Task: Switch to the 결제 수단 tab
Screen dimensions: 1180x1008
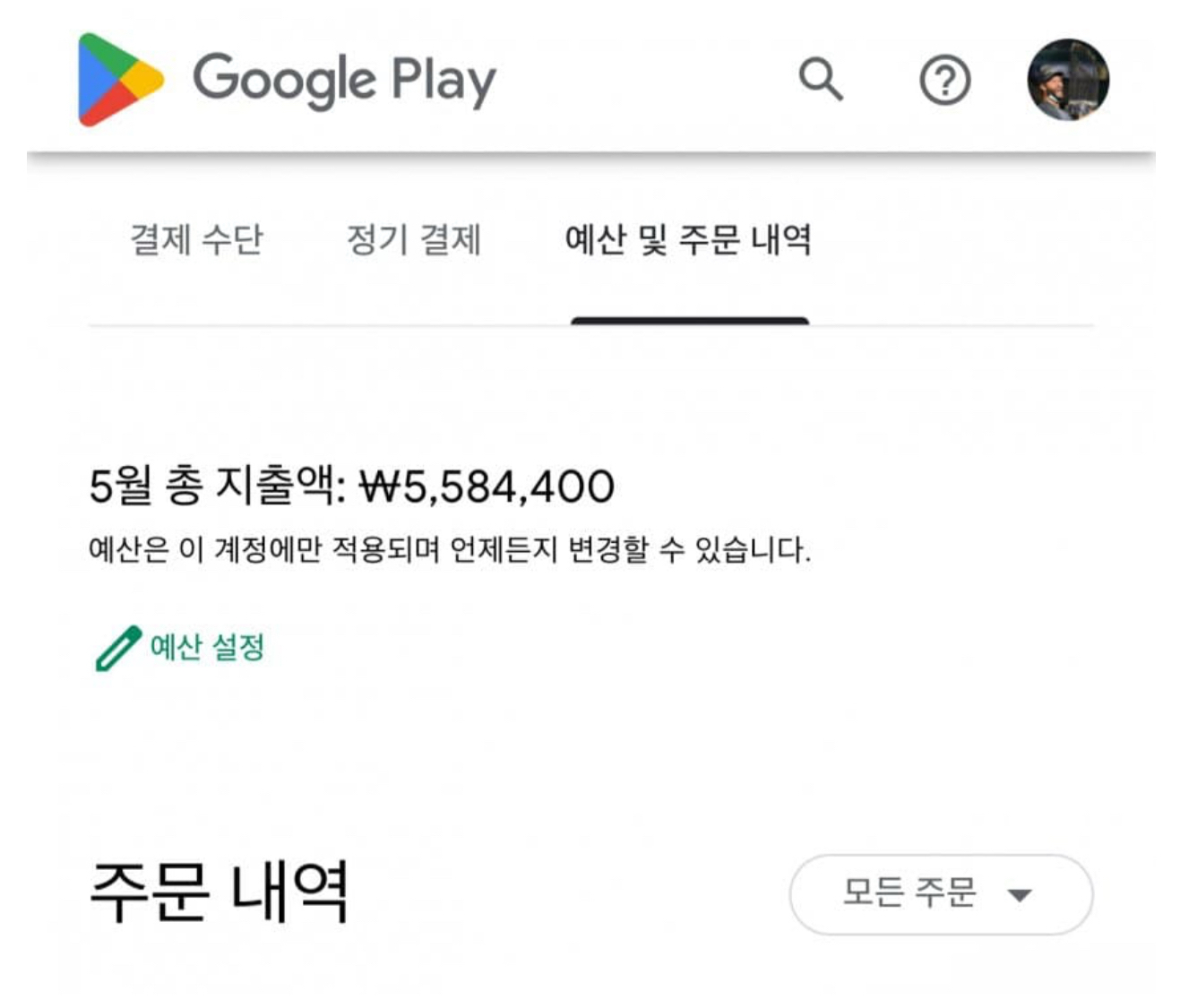Action: point(196,239)
